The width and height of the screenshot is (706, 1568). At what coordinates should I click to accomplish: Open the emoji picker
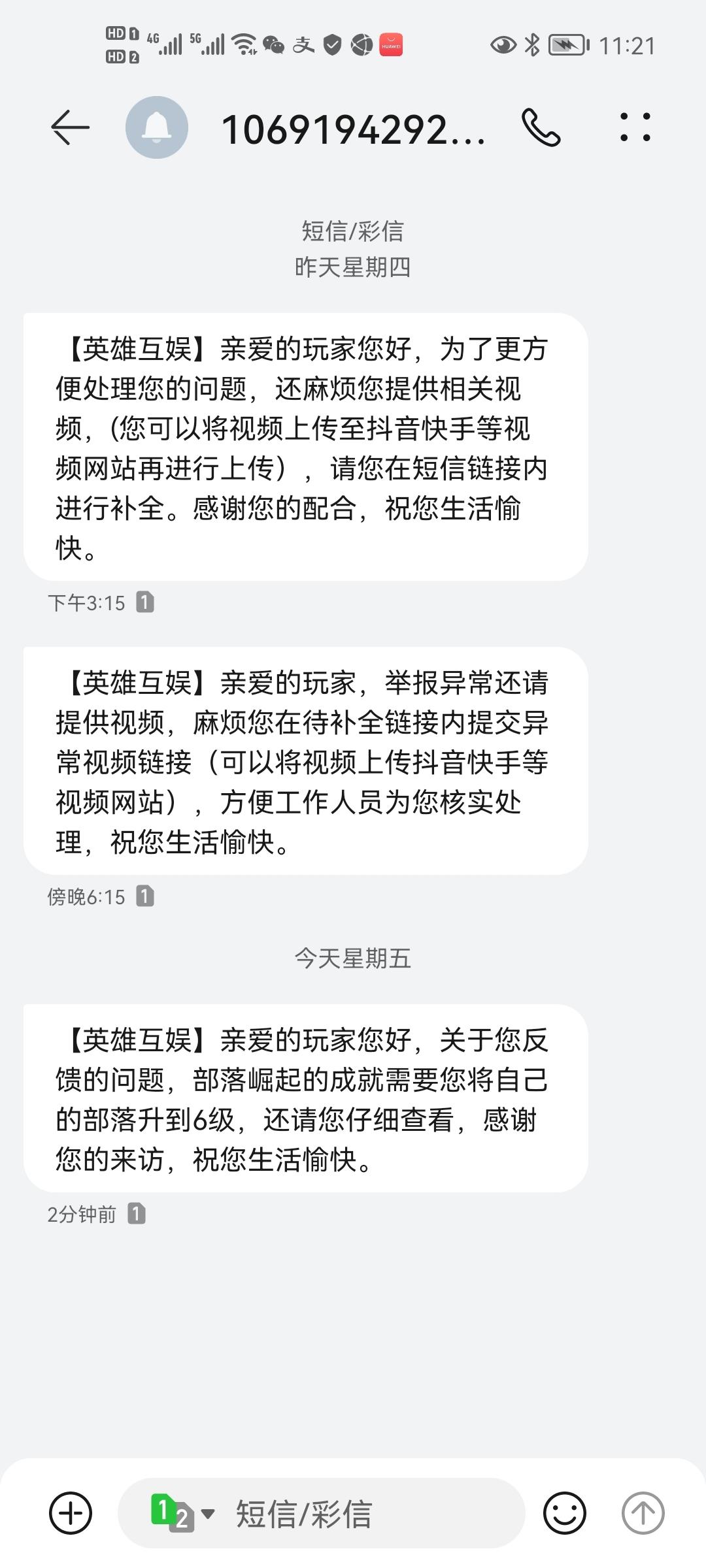coord(565,1513)
